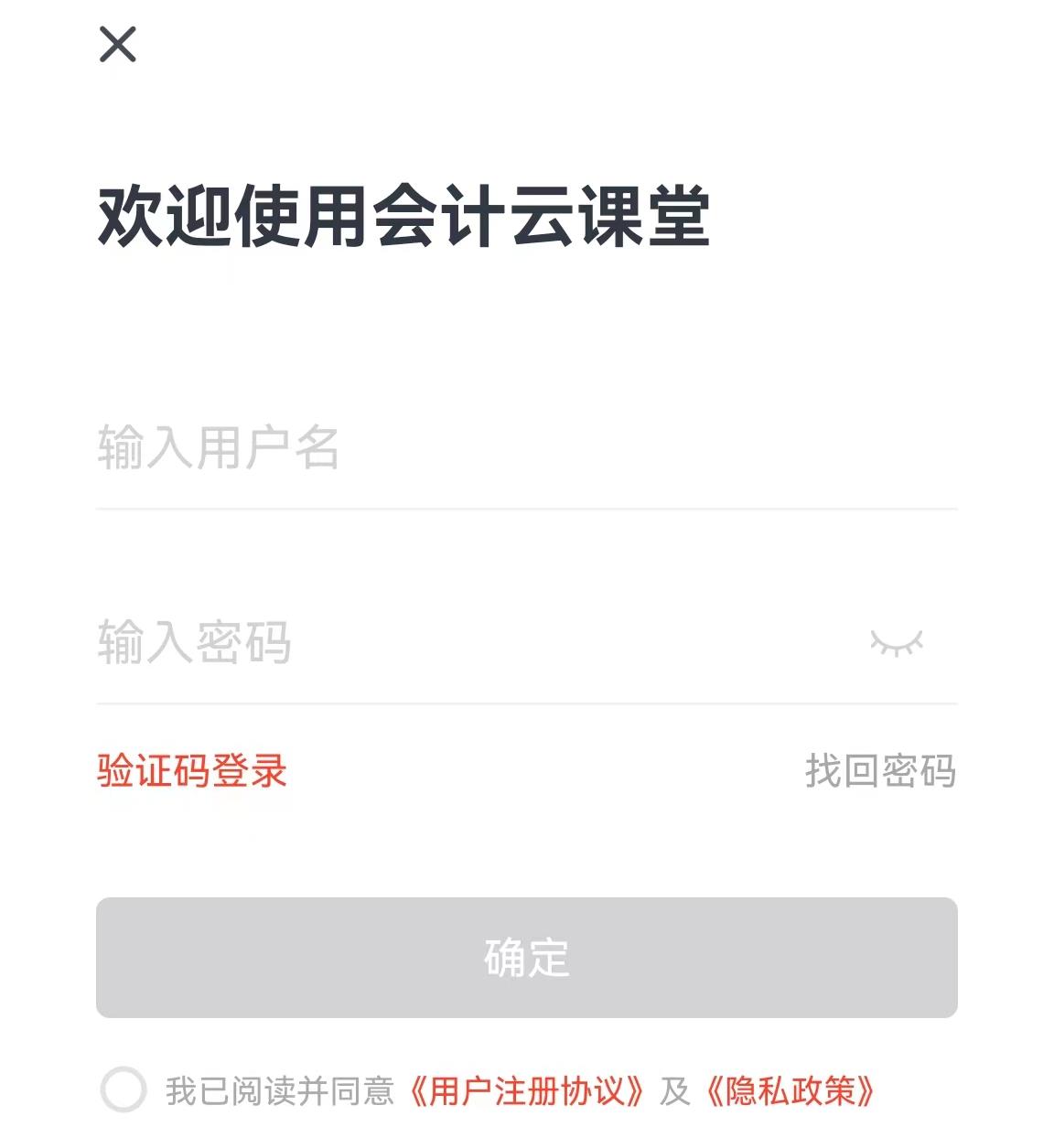Screen dimensions: 1054x1148
Task: Open the 《用户注册协议》 link
Action: 526,1091
